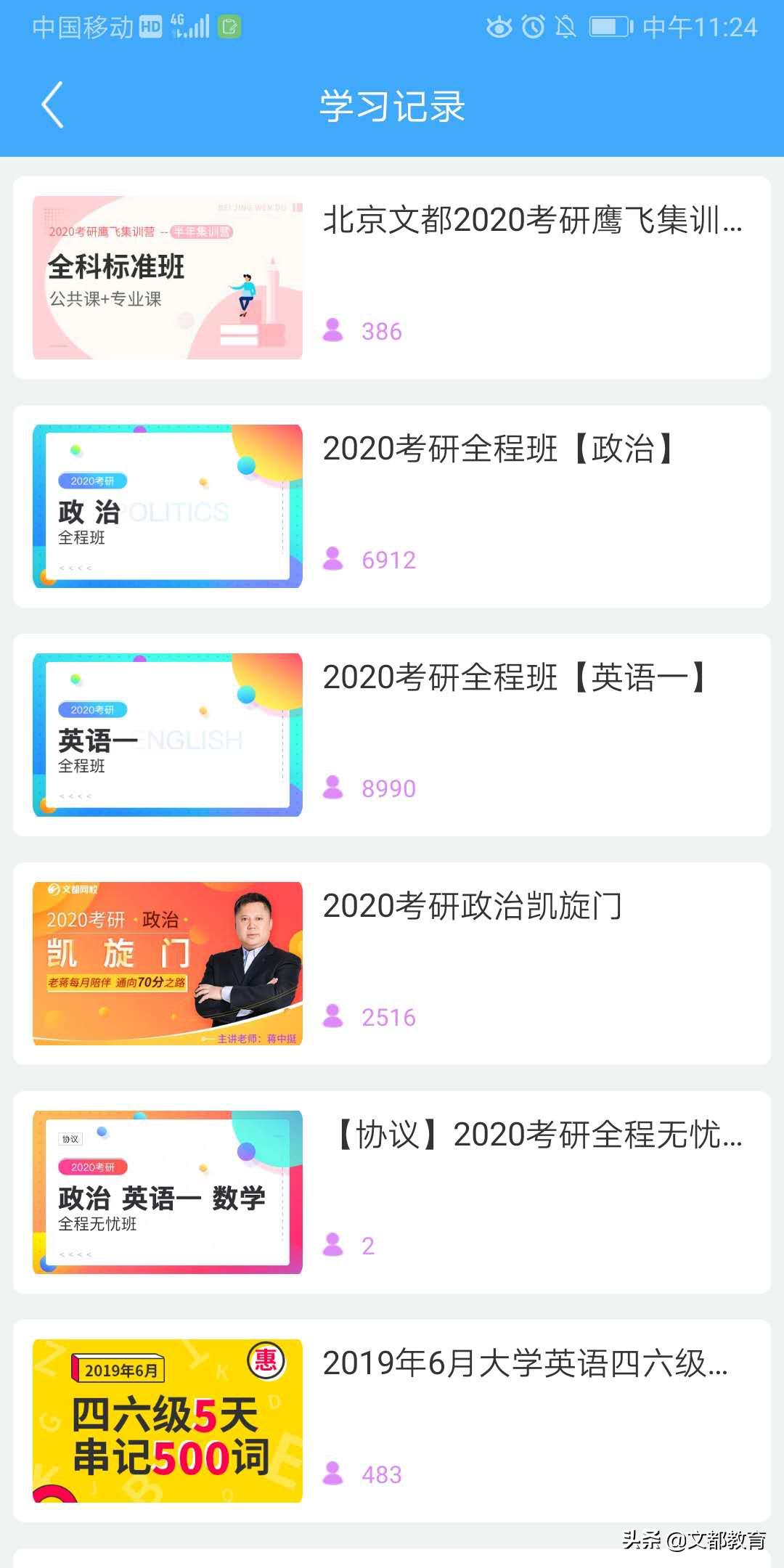Tap the muted notification bell icon

click(x=565, y=26)
